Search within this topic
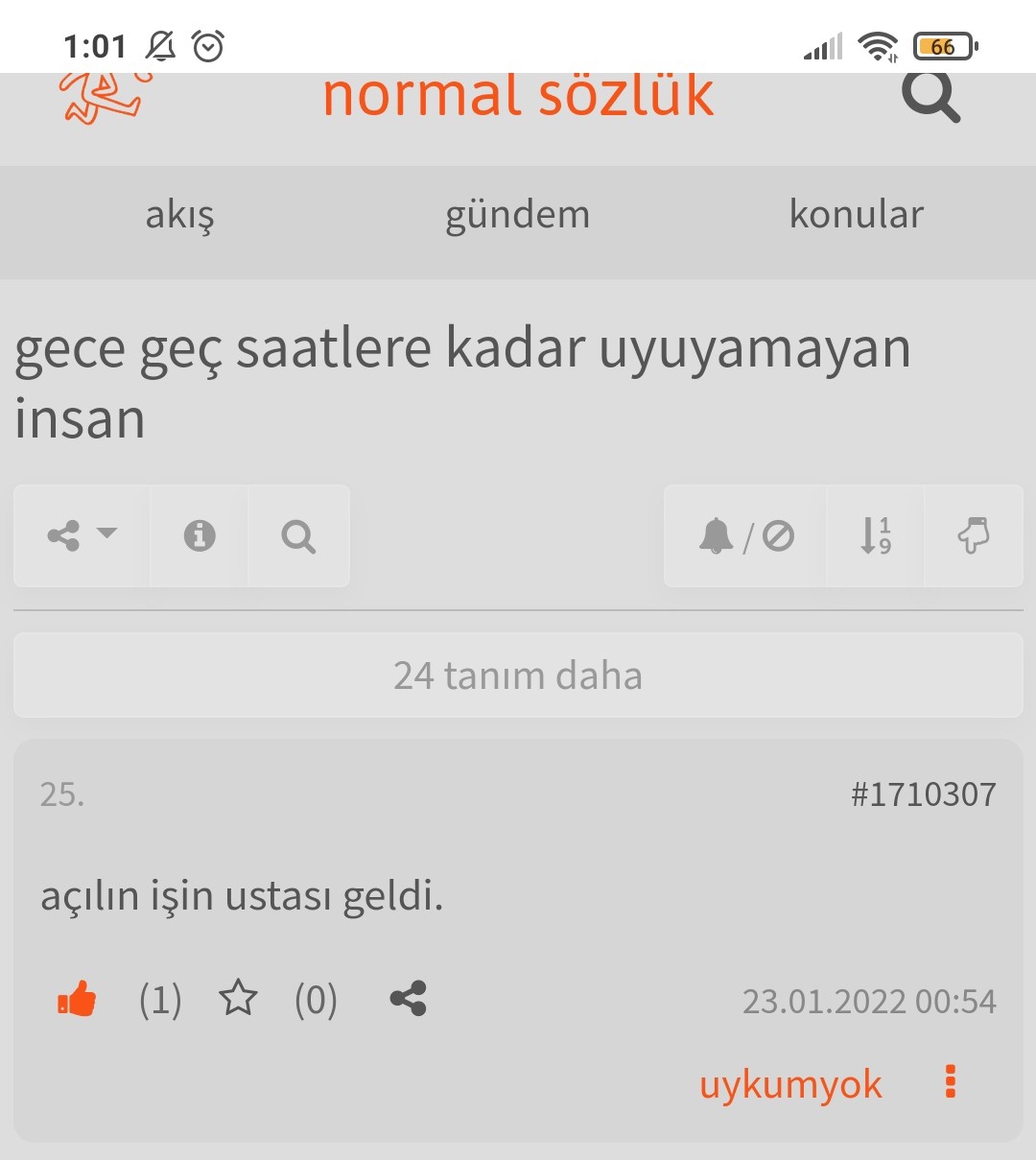This screenshot has width=1036, height=1160. click(x=298, y=535)
